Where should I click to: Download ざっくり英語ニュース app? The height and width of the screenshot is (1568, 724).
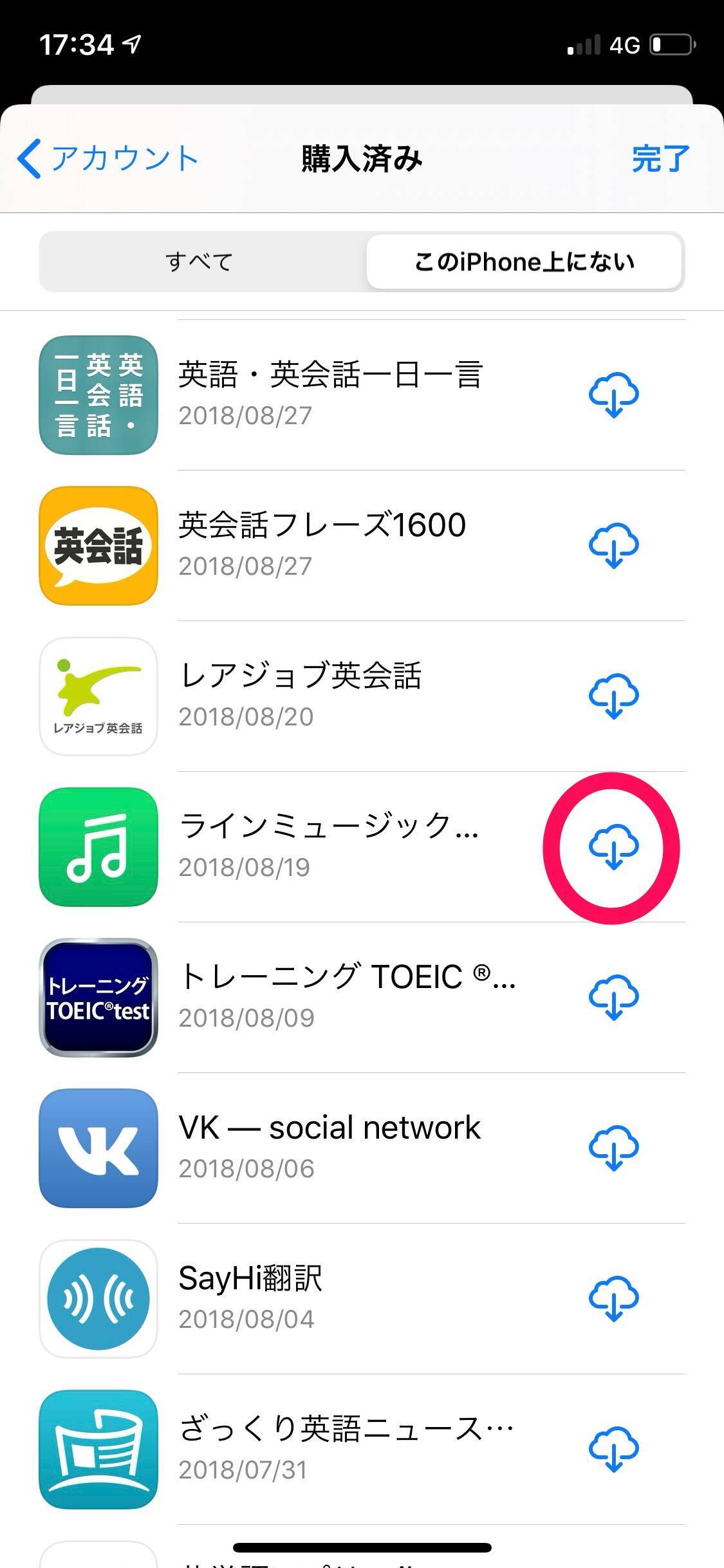(613, 1449)
